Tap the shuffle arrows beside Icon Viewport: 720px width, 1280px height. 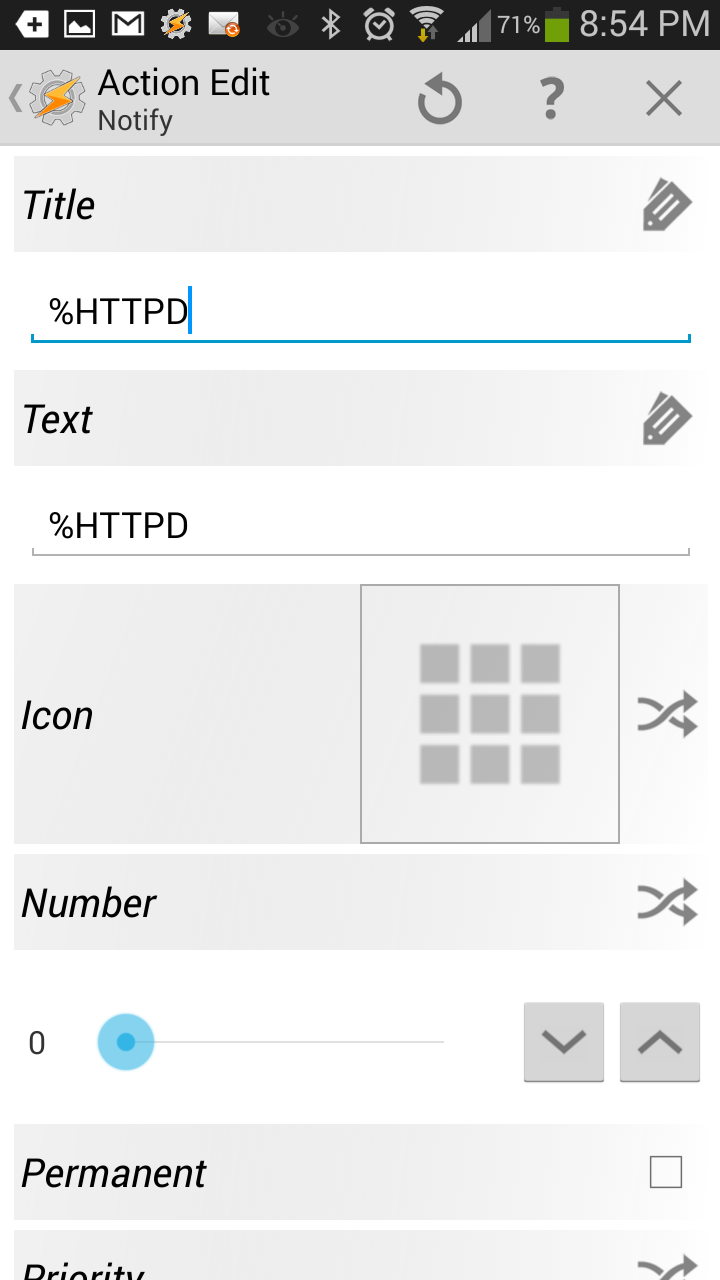(x=668, y=714)
